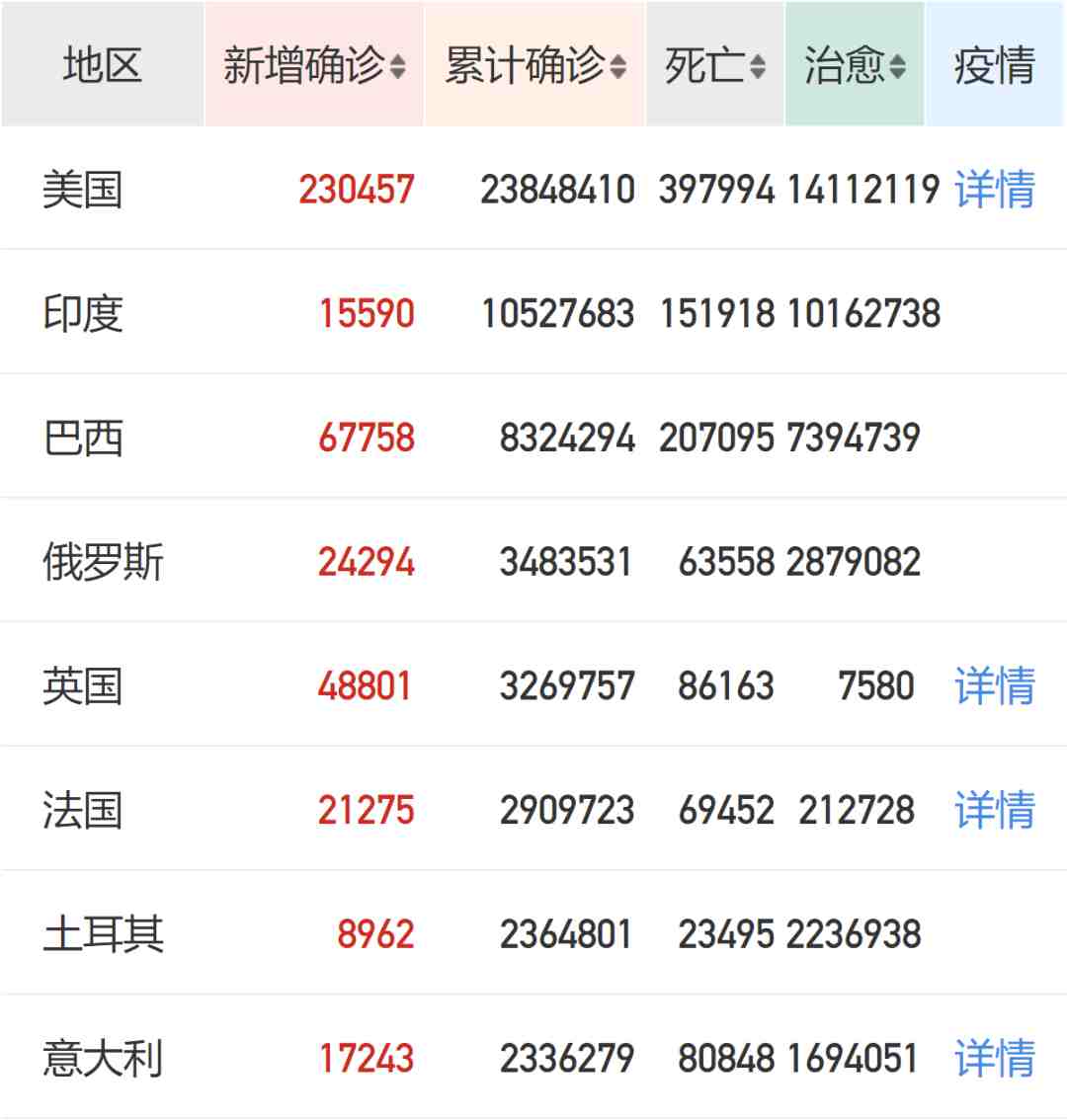Screen dimensions: 1067x1120
Task: View 详情 for 意大利
Action: 994,1058
